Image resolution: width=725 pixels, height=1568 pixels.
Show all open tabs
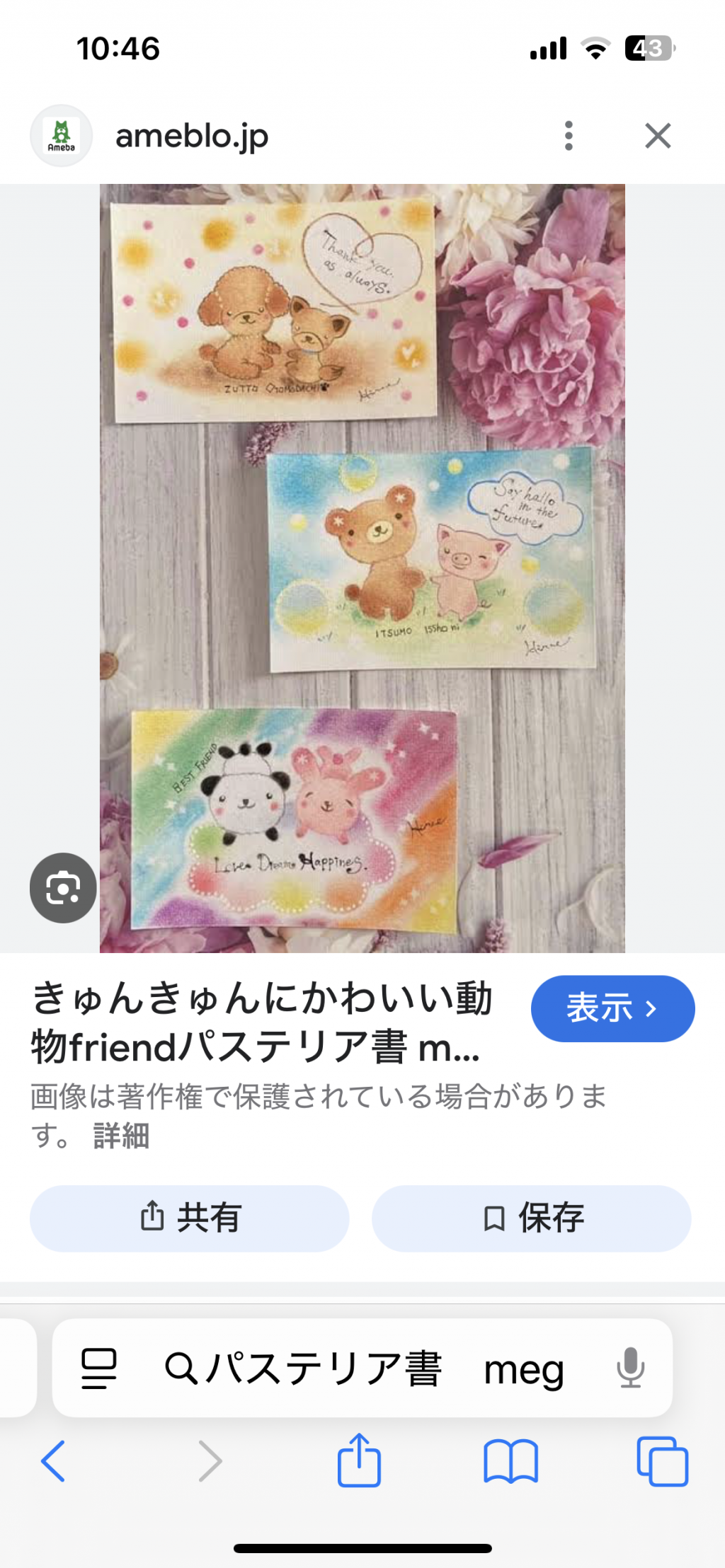click(662, 1461)
